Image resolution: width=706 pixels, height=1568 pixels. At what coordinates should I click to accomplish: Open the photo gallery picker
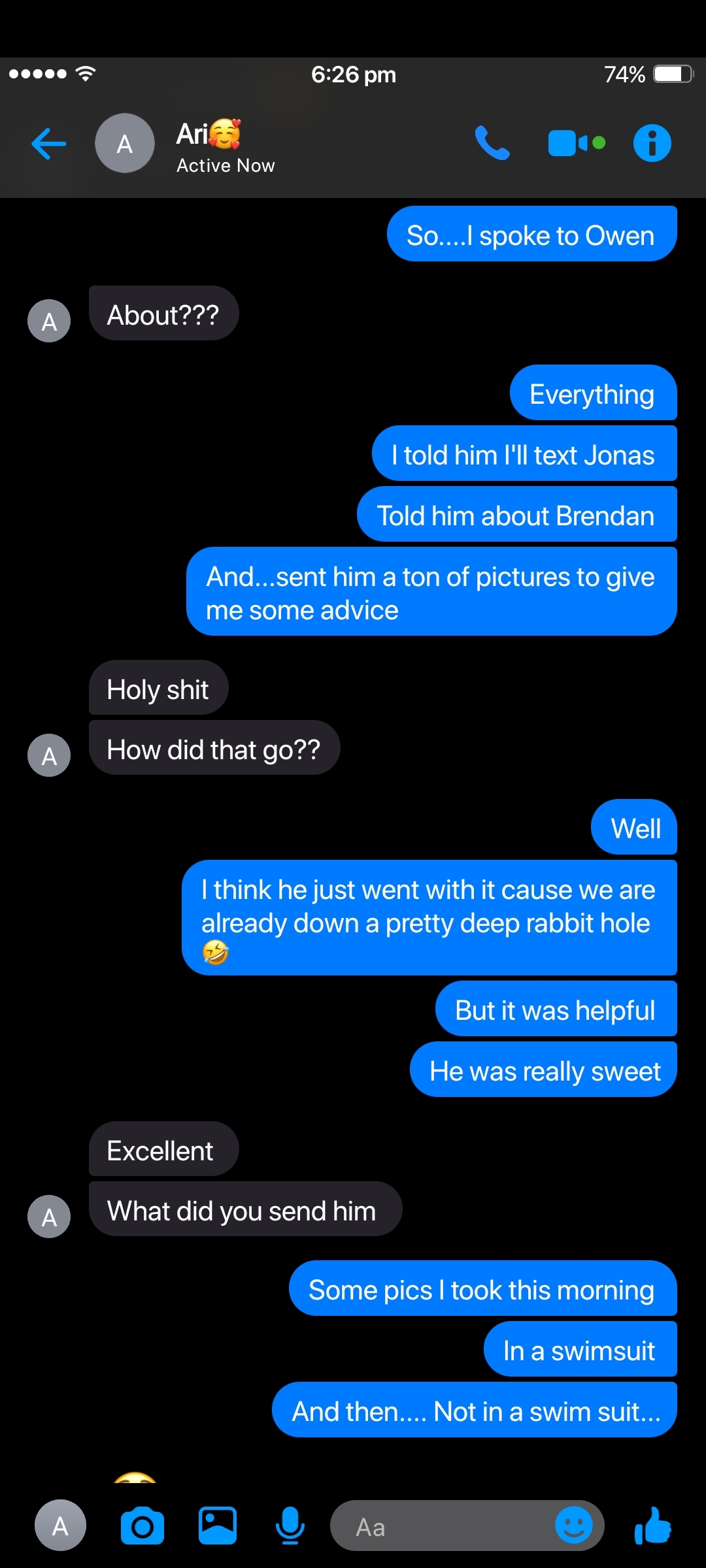coord(218,1526)
